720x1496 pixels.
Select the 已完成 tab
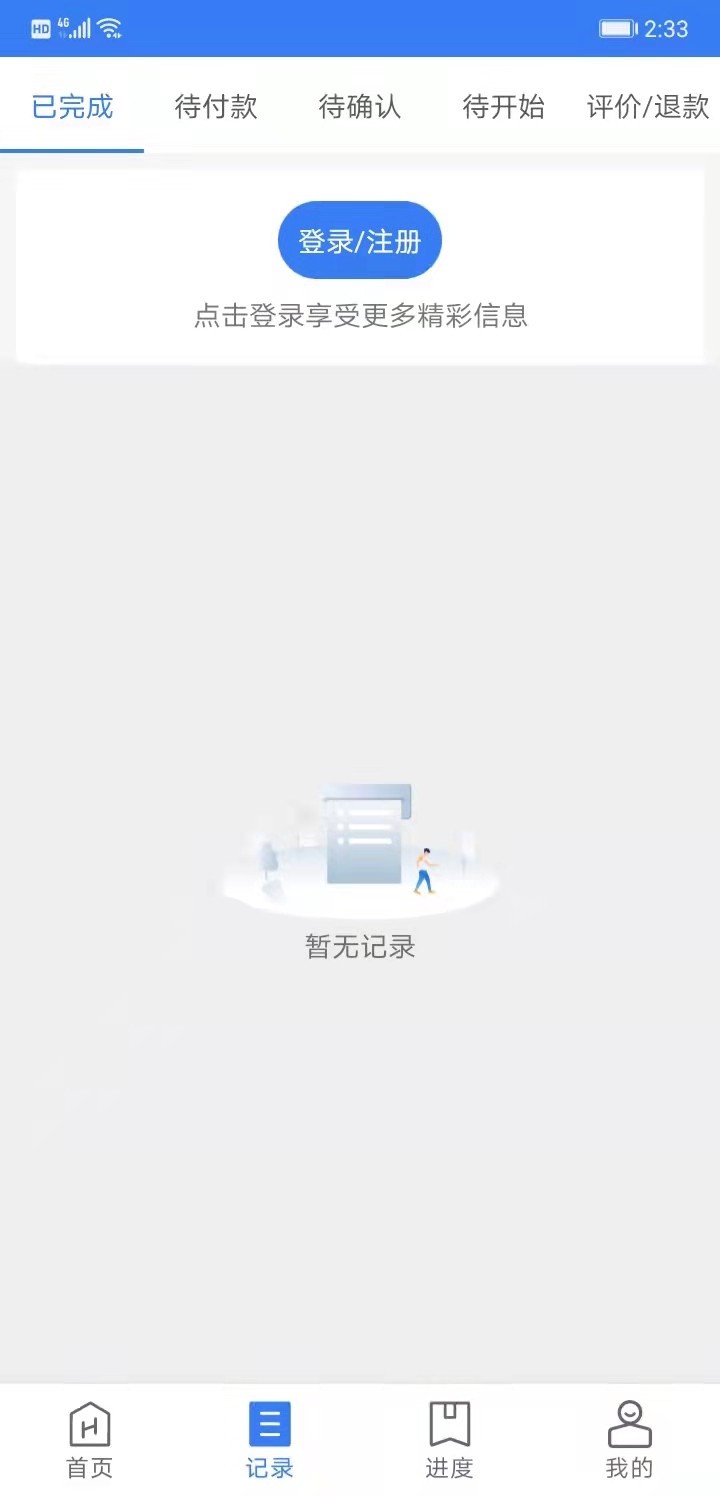click(x=72, y=107)
